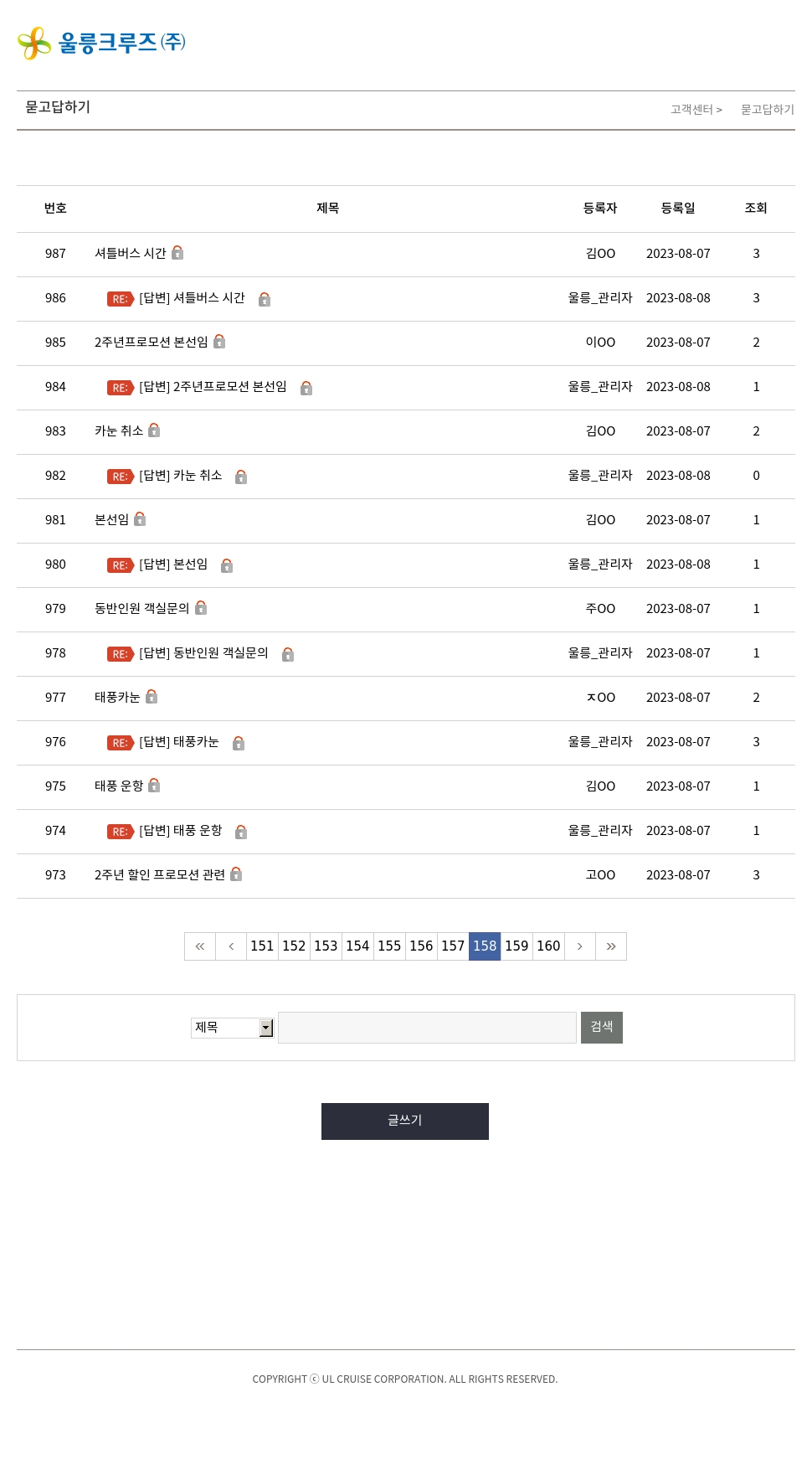Go to page 157
812x1459 pixels.
453,946
